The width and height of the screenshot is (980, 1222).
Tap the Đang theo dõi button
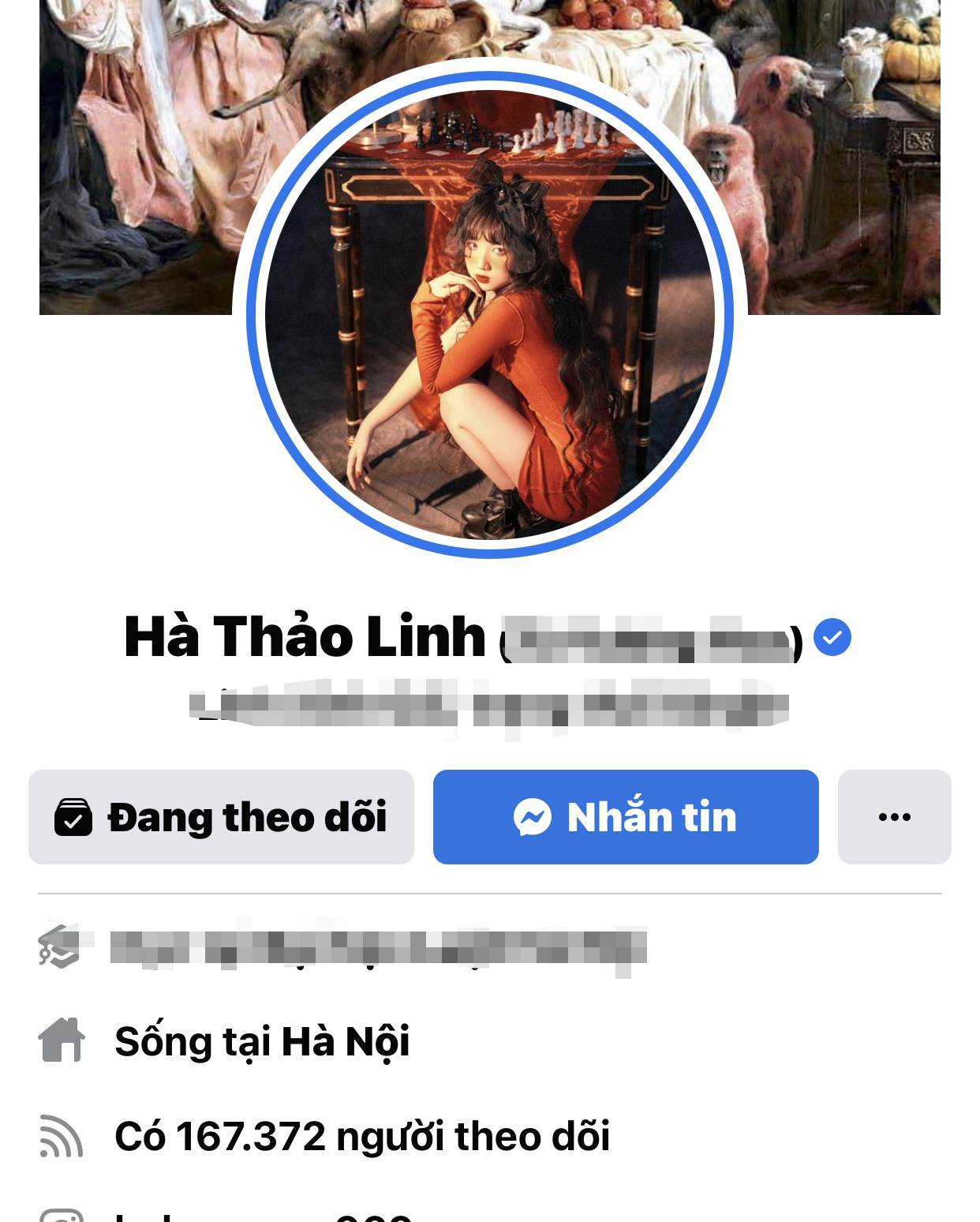click(x=221, y=817)
